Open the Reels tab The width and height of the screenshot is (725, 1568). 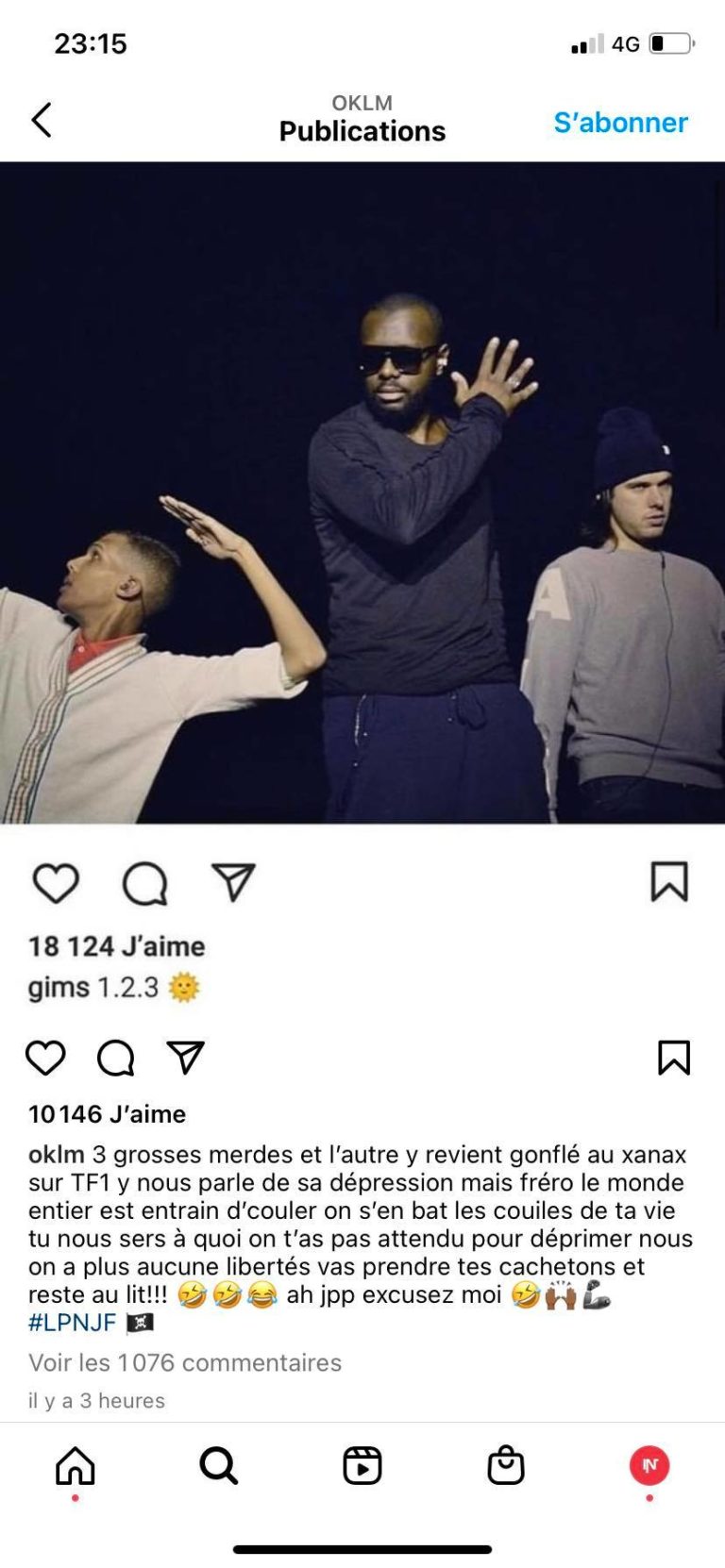point(362,1465)
